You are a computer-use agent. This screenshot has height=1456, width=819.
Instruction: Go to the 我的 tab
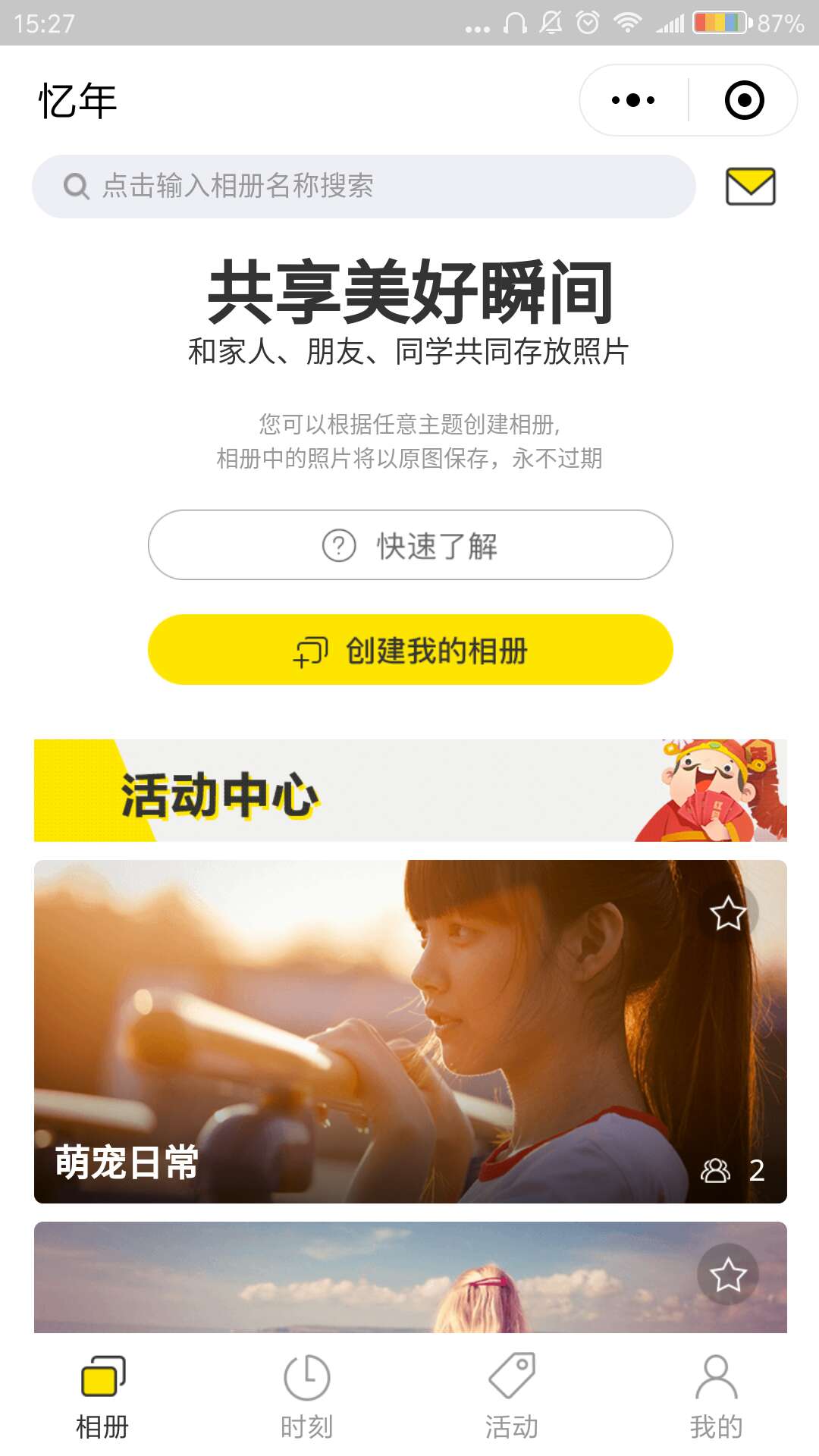[716, 1395]
